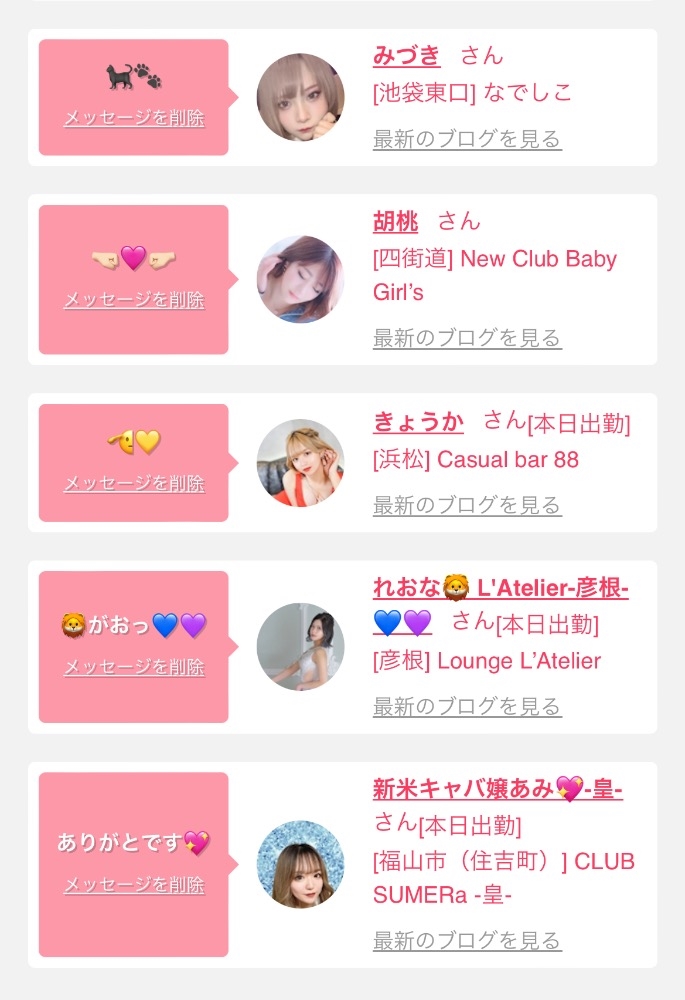
Task: View 新米キャバ嬢あみ's latest blog
Action: pyautogui.click(x=467, y=941)
